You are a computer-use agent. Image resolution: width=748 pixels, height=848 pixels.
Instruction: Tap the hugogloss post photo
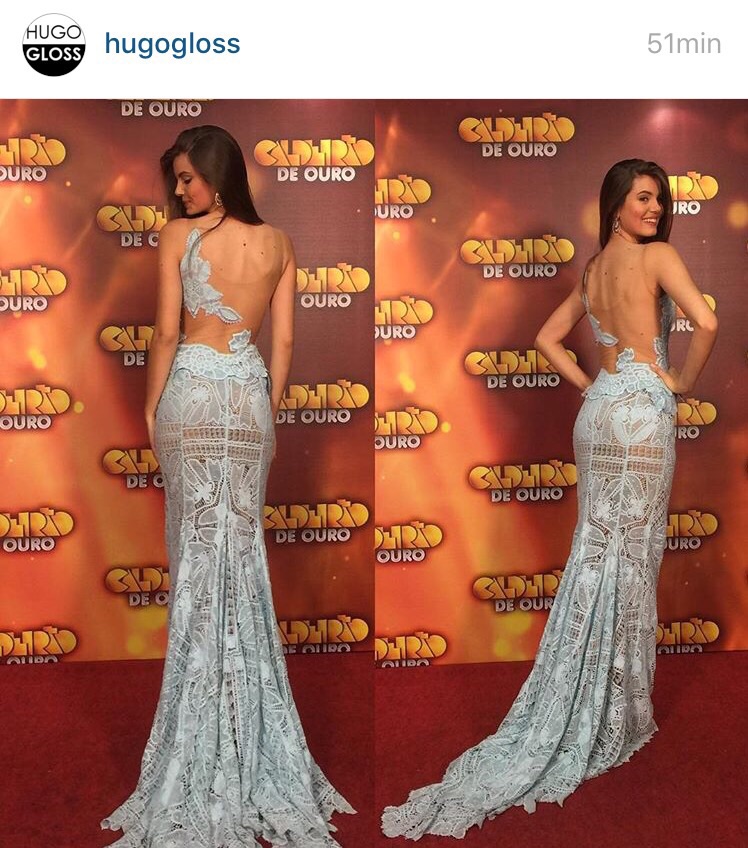click(374, 472)
